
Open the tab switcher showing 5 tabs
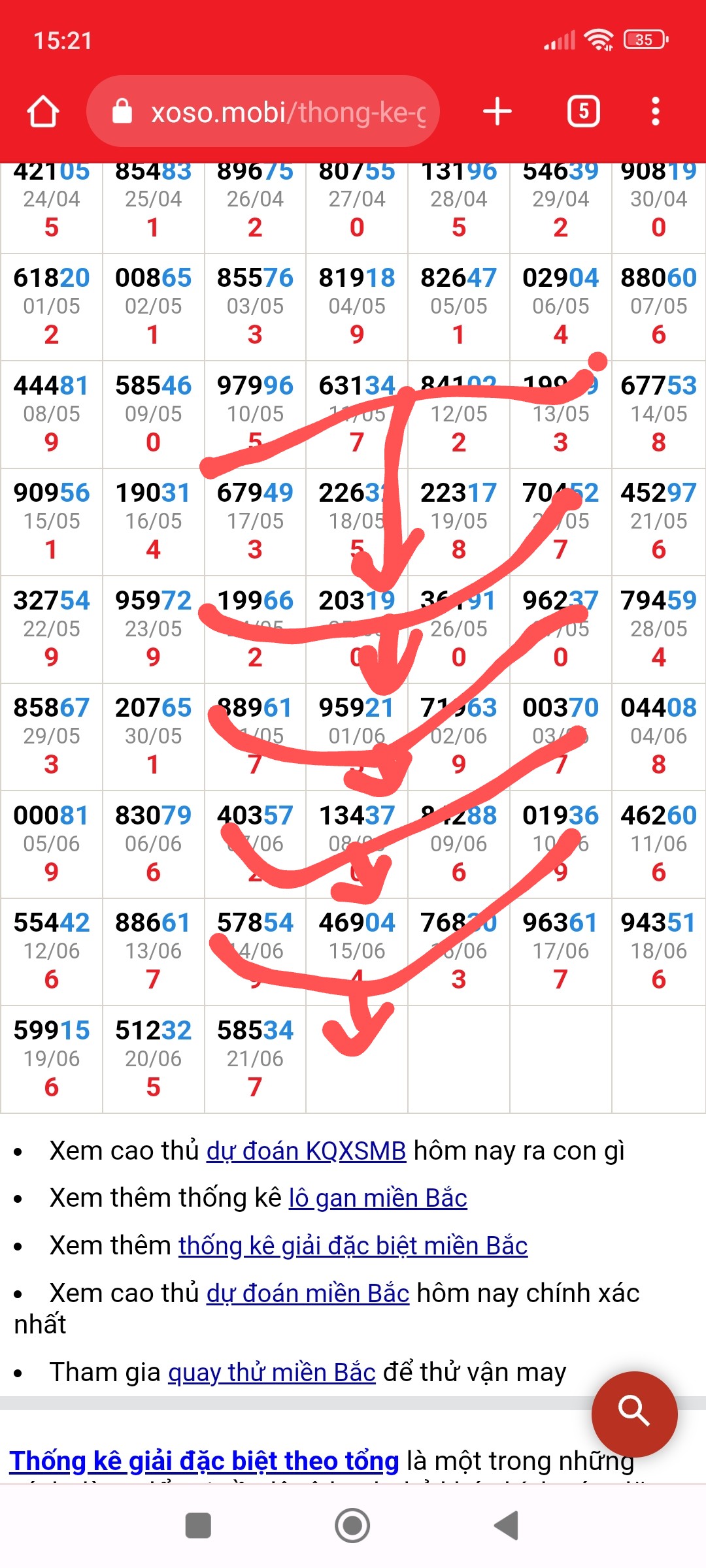583,112
